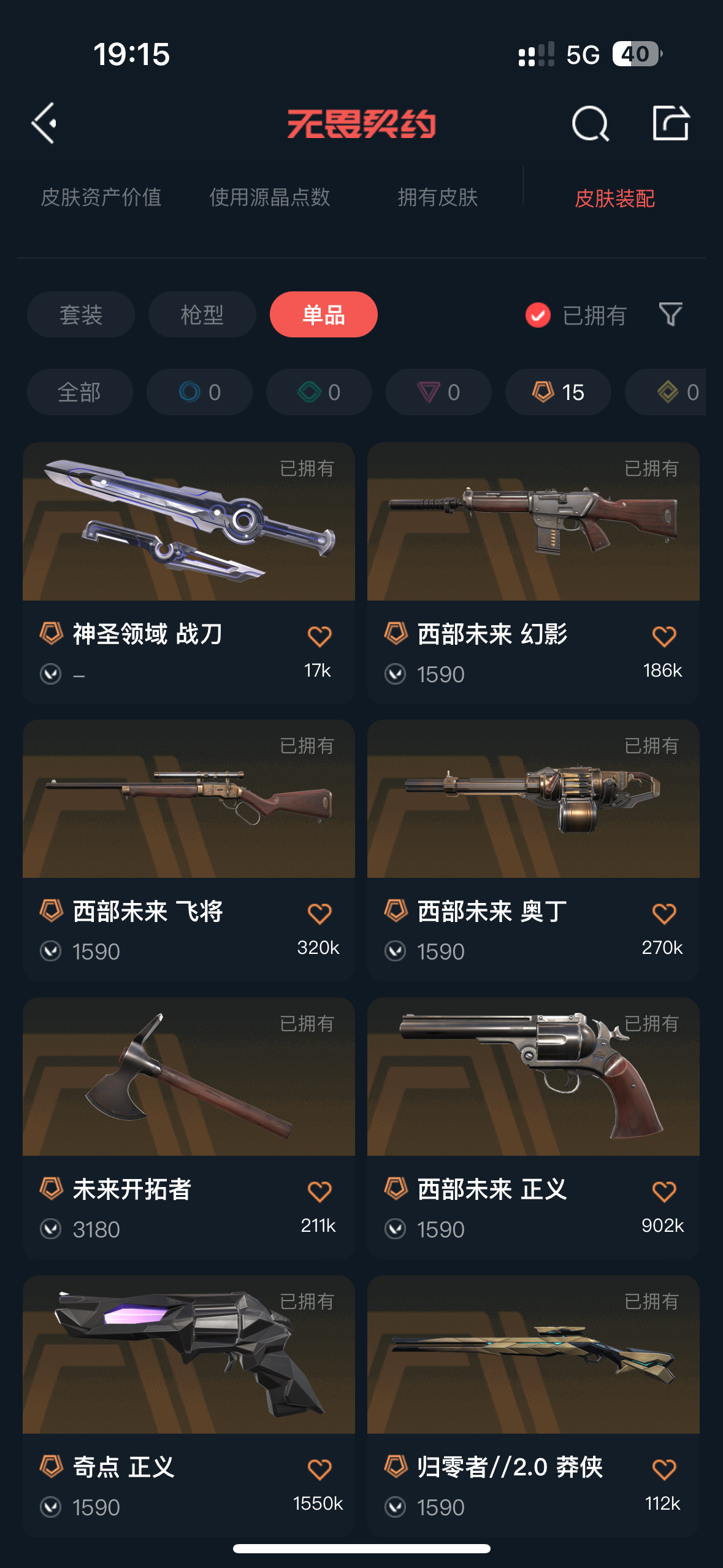
Task: Select the 全部 tier filter
Action: click(x=80, y=392)
